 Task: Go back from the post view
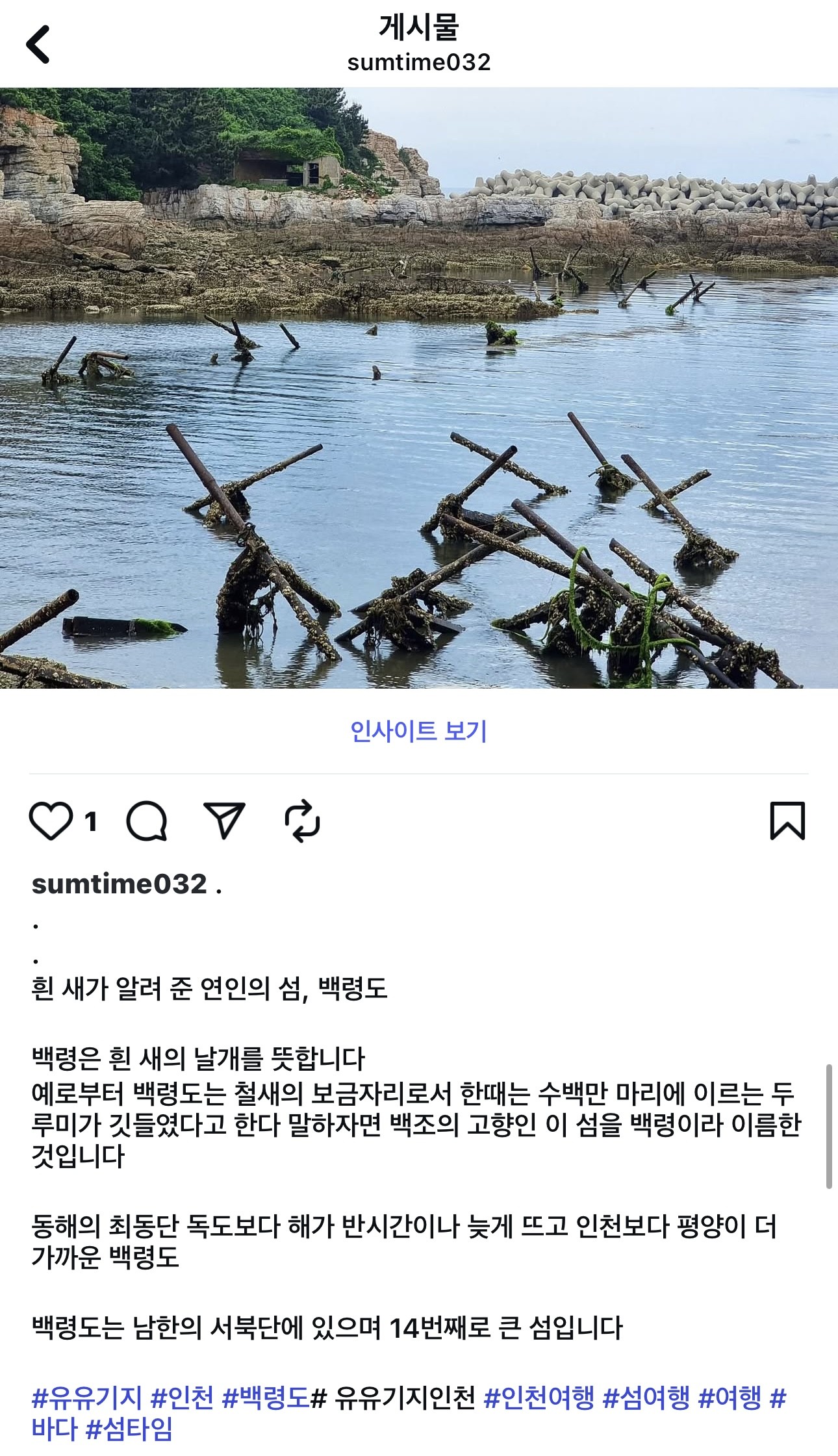click(38, 45)
